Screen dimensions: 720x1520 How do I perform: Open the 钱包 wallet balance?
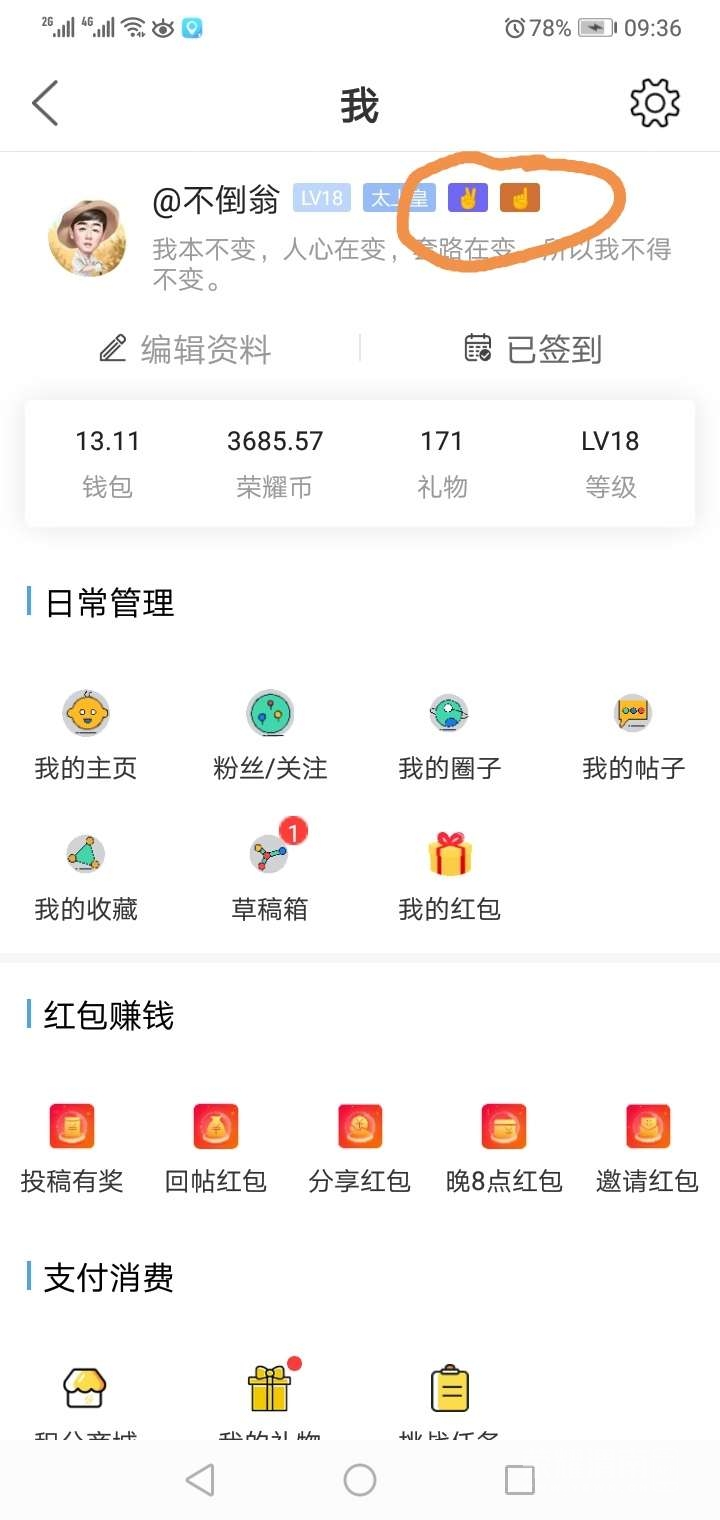coord(107,462)
